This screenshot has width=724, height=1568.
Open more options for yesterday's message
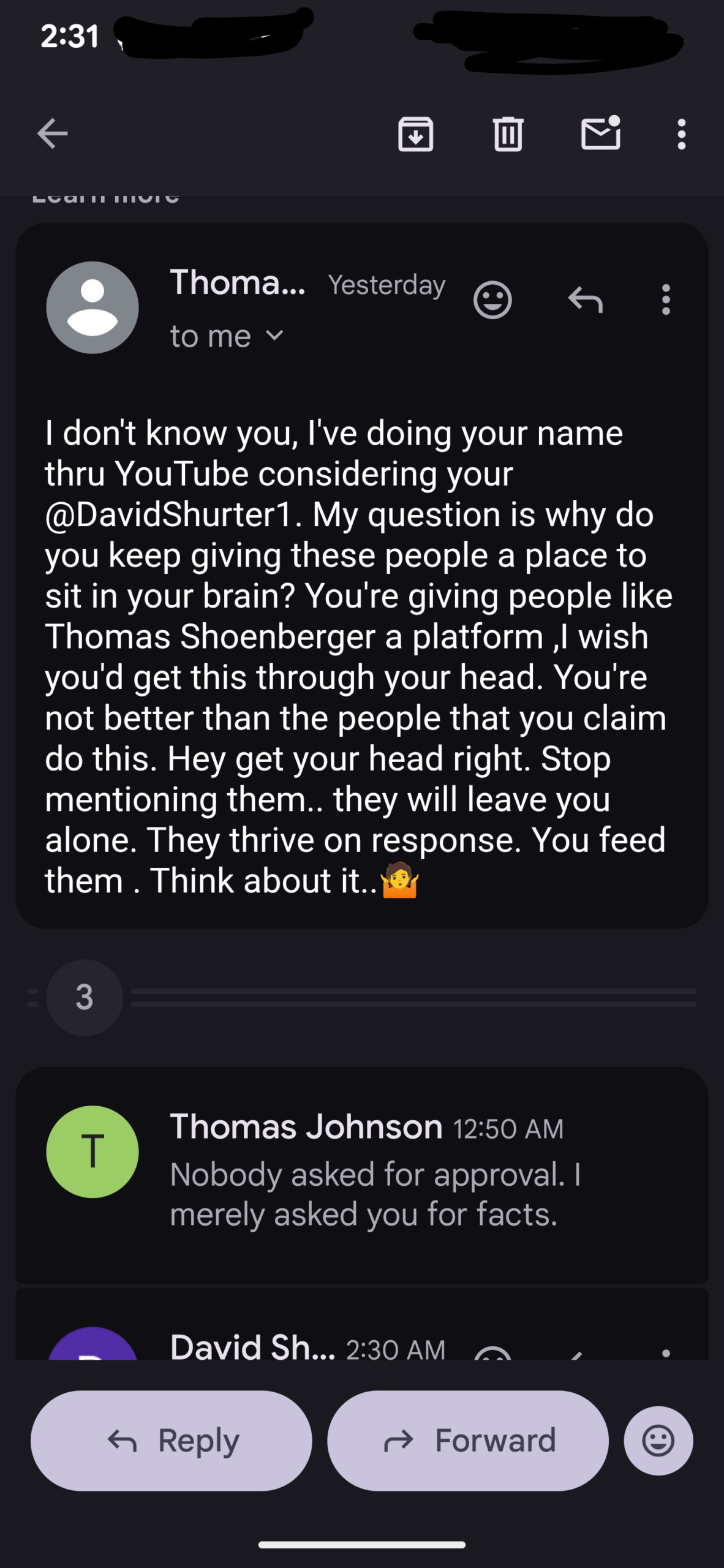click(x=666, y=300)
